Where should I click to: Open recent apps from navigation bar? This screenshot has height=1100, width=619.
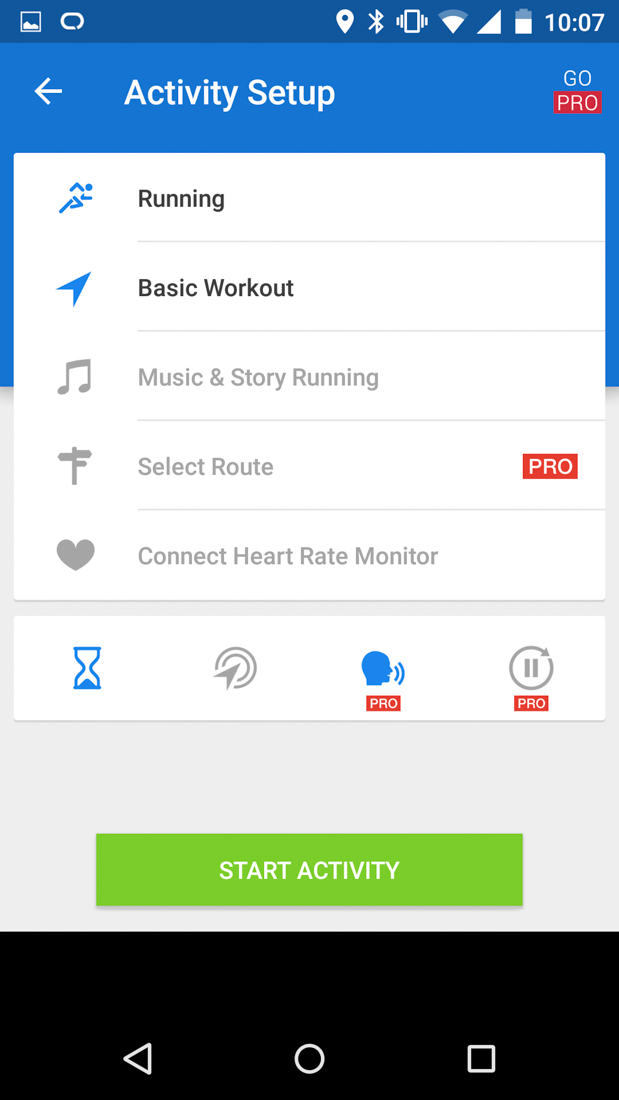pyautogui.click(x=481, y=1058)
